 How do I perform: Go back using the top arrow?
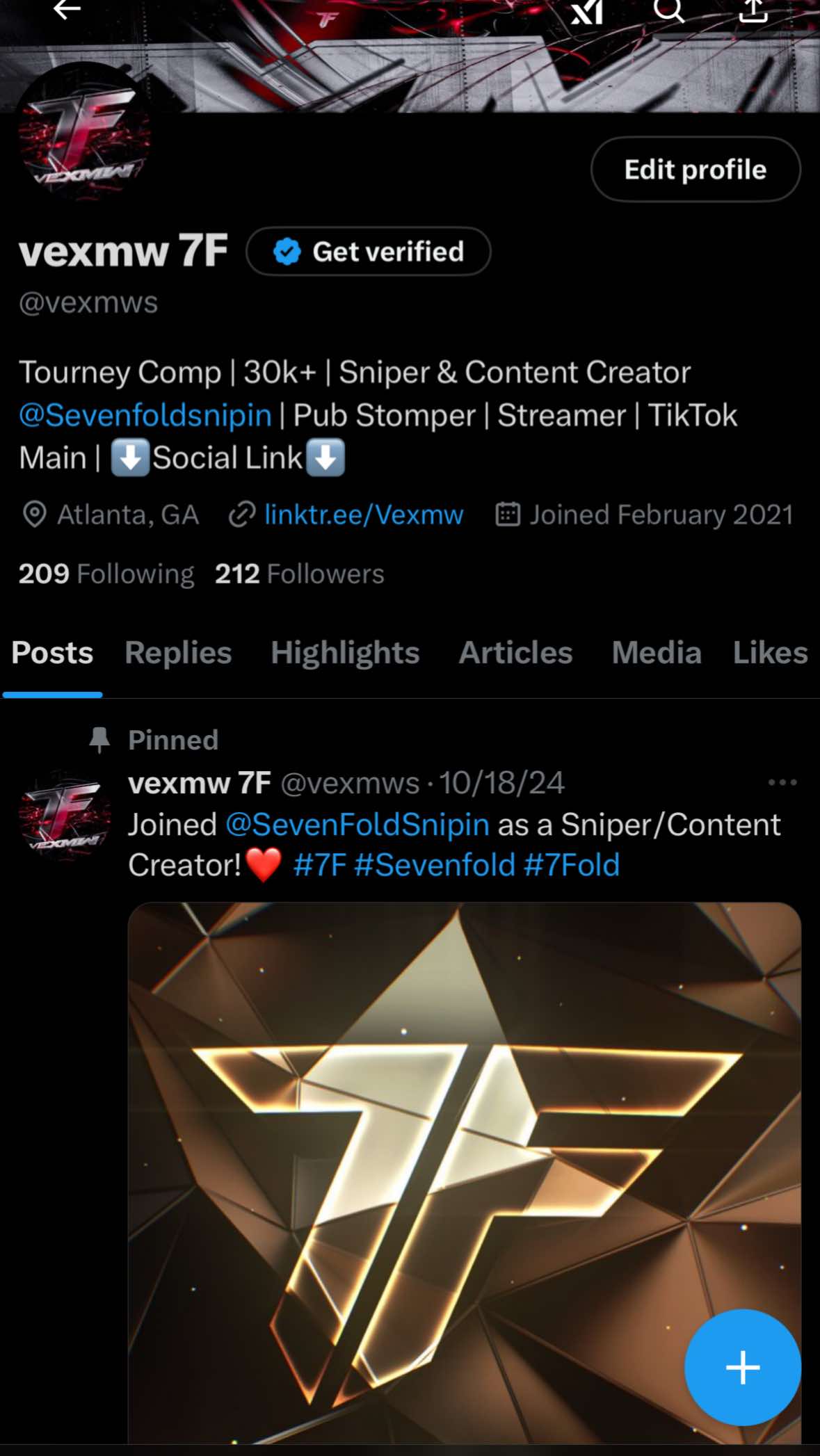(x=67, y=10)
